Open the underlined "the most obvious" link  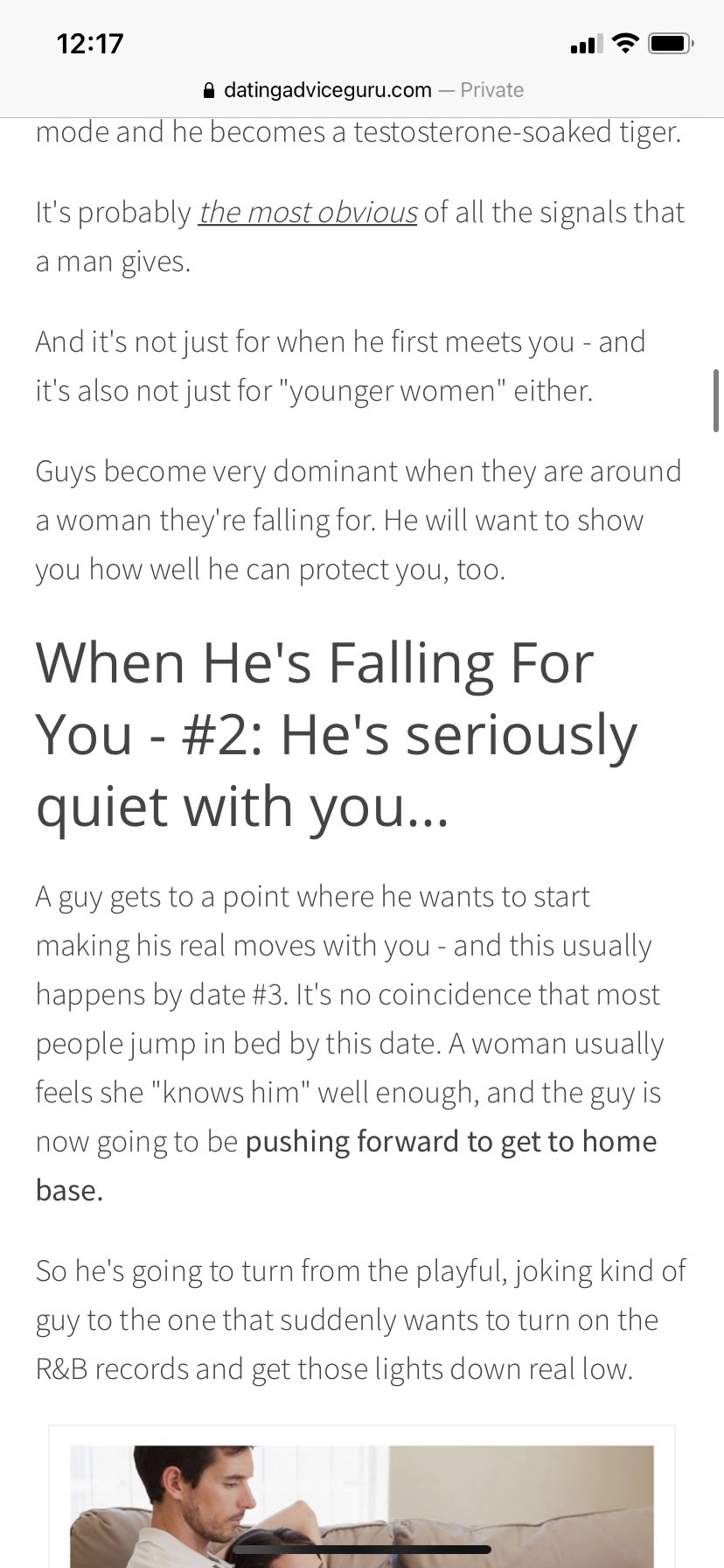pos(308,213)
